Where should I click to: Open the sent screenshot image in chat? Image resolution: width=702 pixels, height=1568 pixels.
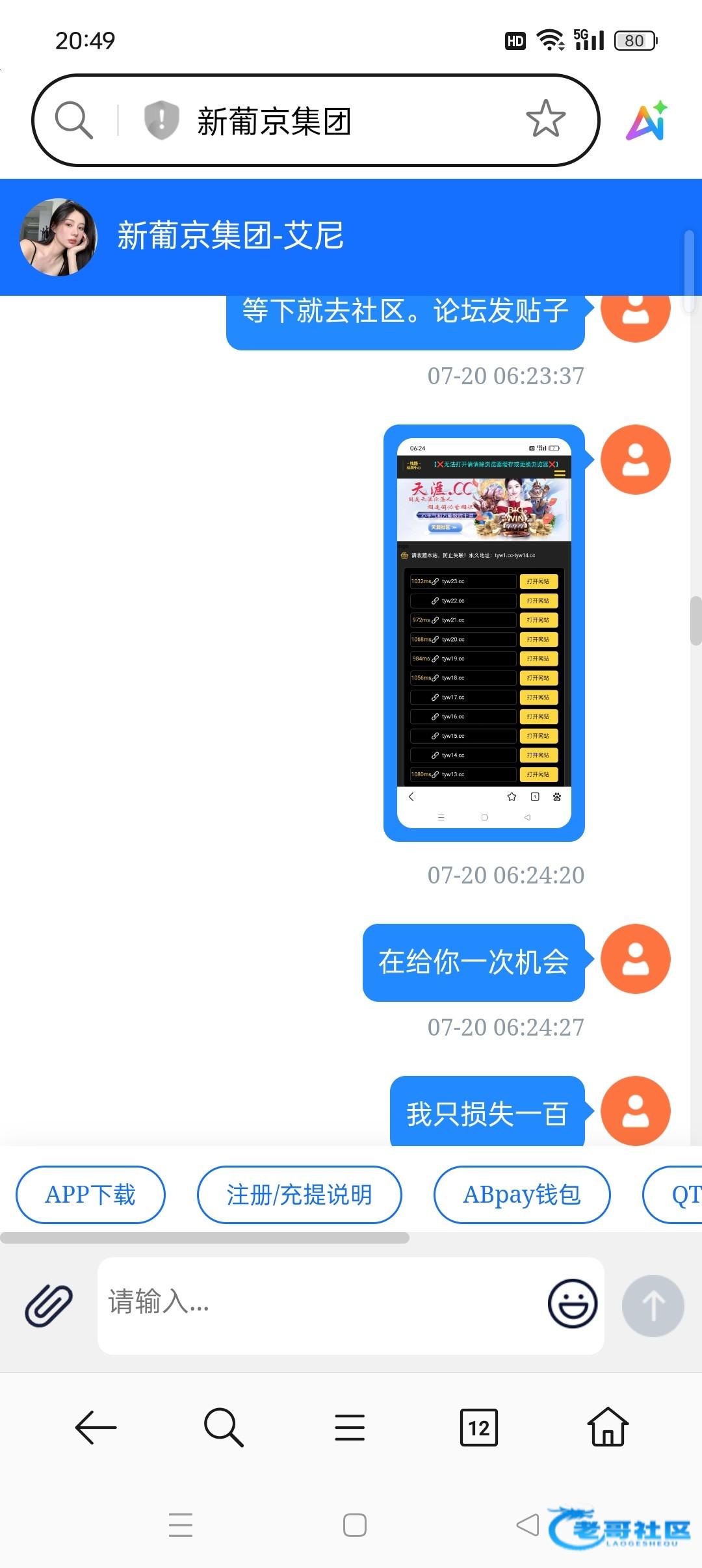[x=484, y=633]
